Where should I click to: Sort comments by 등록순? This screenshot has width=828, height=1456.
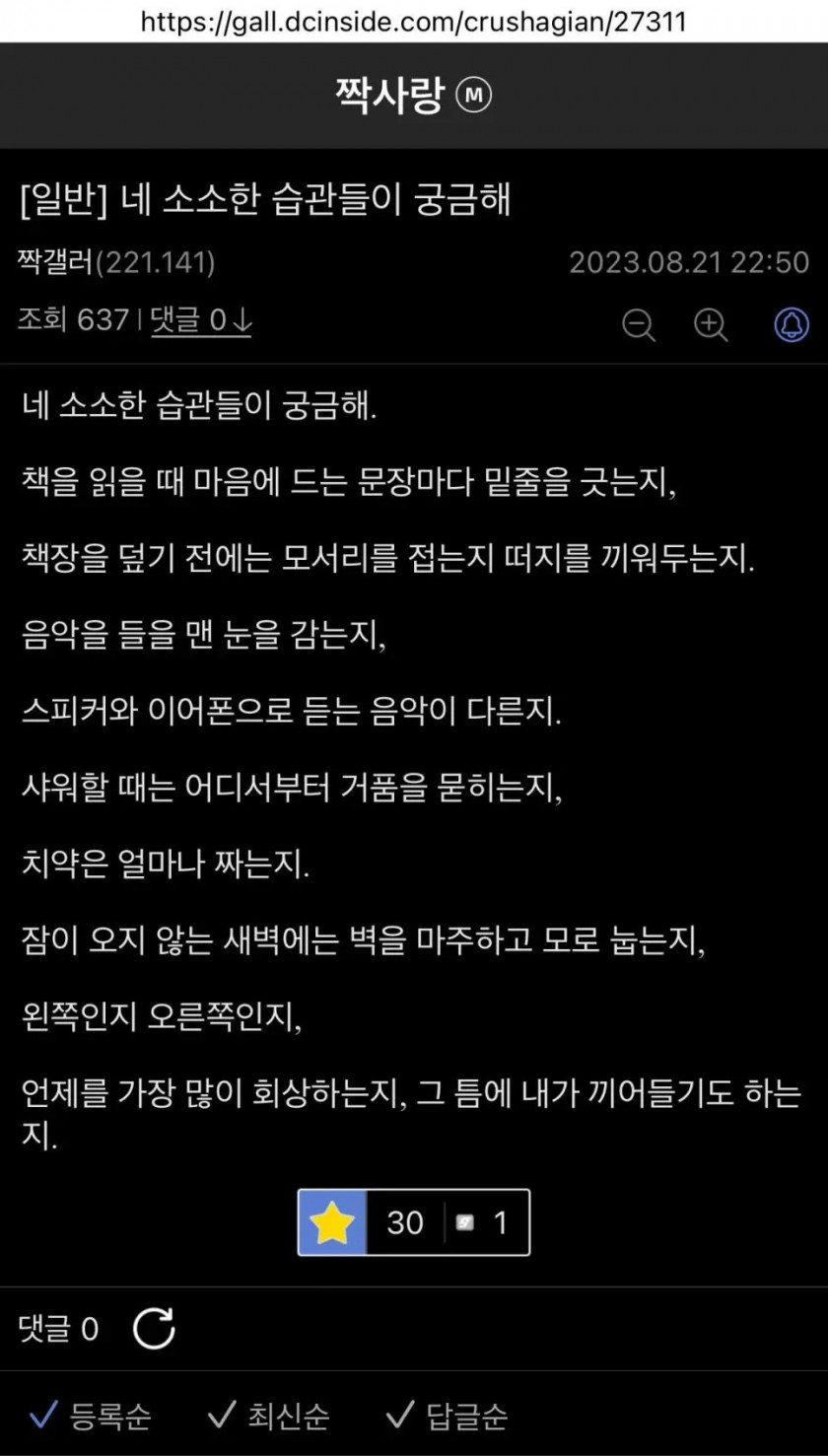point(91,1417)
